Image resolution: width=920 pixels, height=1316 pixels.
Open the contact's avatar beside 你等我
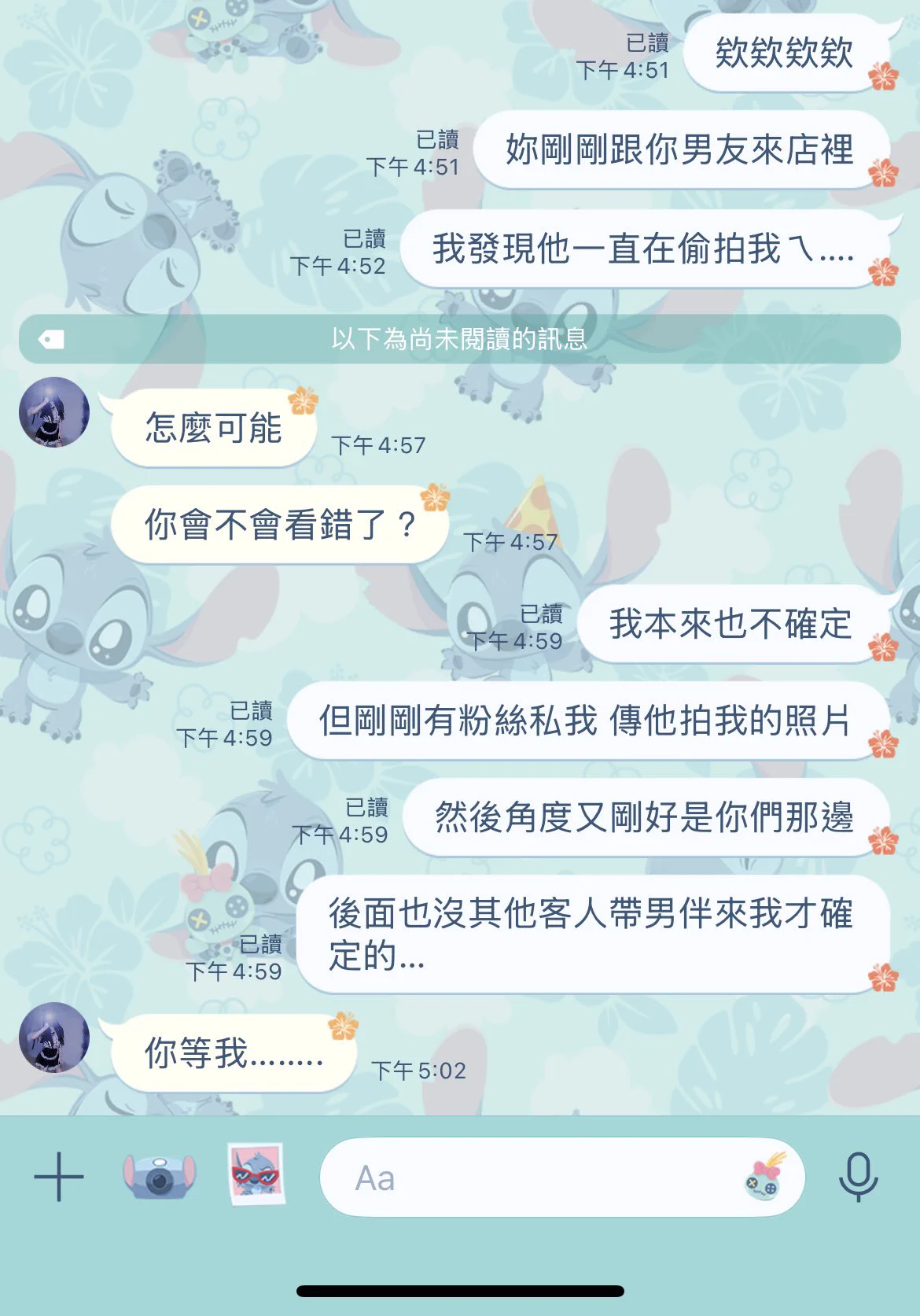pyautogui.click(x=54, y=1037)
